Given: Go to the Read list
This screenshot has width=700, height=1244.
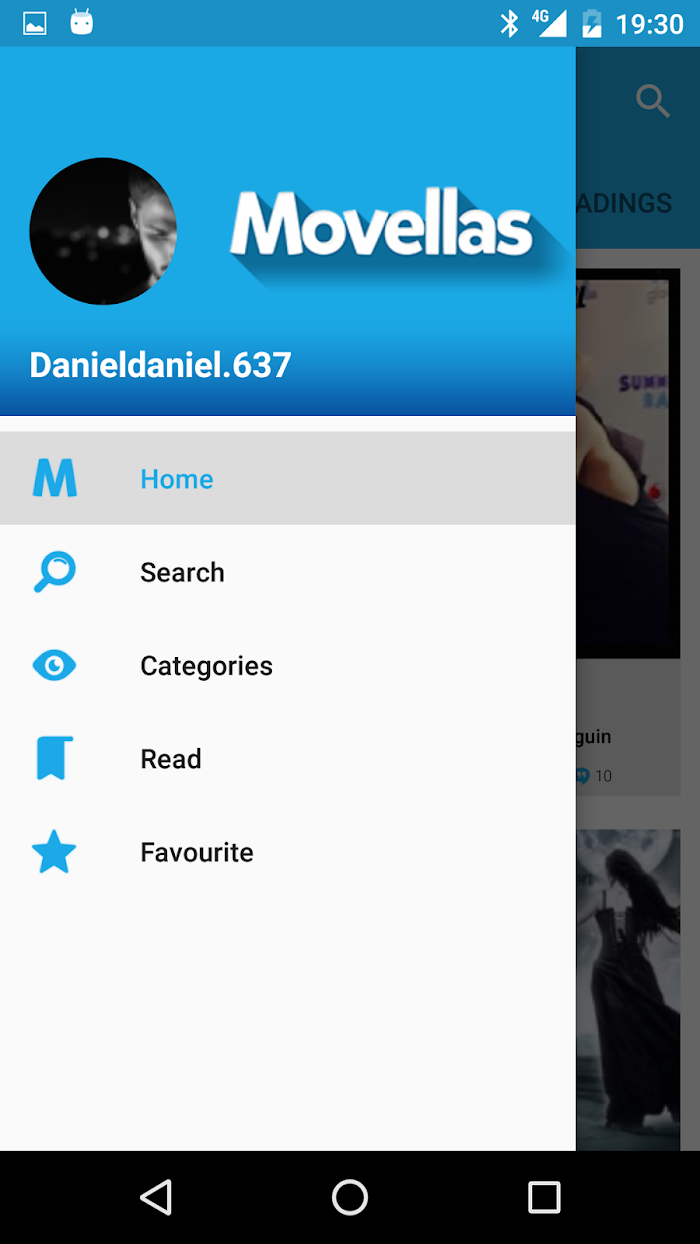Looking at the screenshot, I should tap(288, 758).
